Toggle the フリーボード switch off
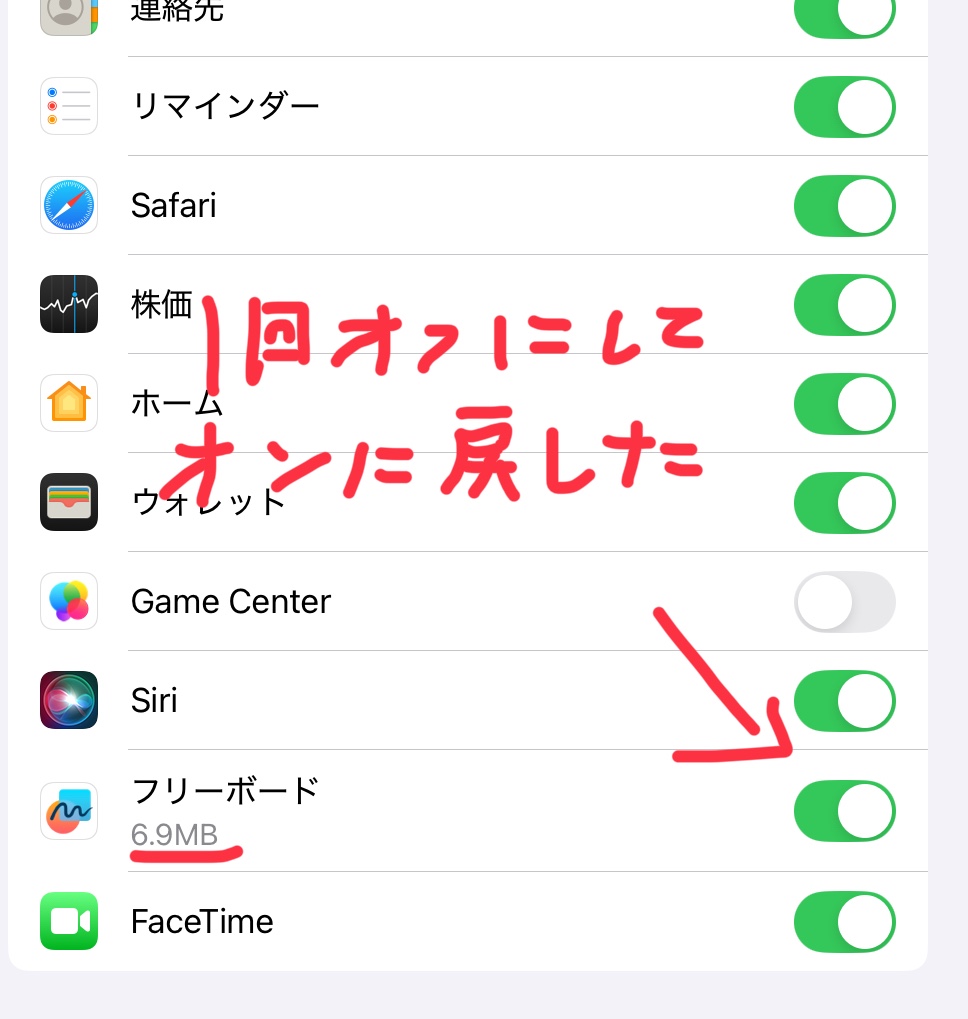 [x=844, y=811]
